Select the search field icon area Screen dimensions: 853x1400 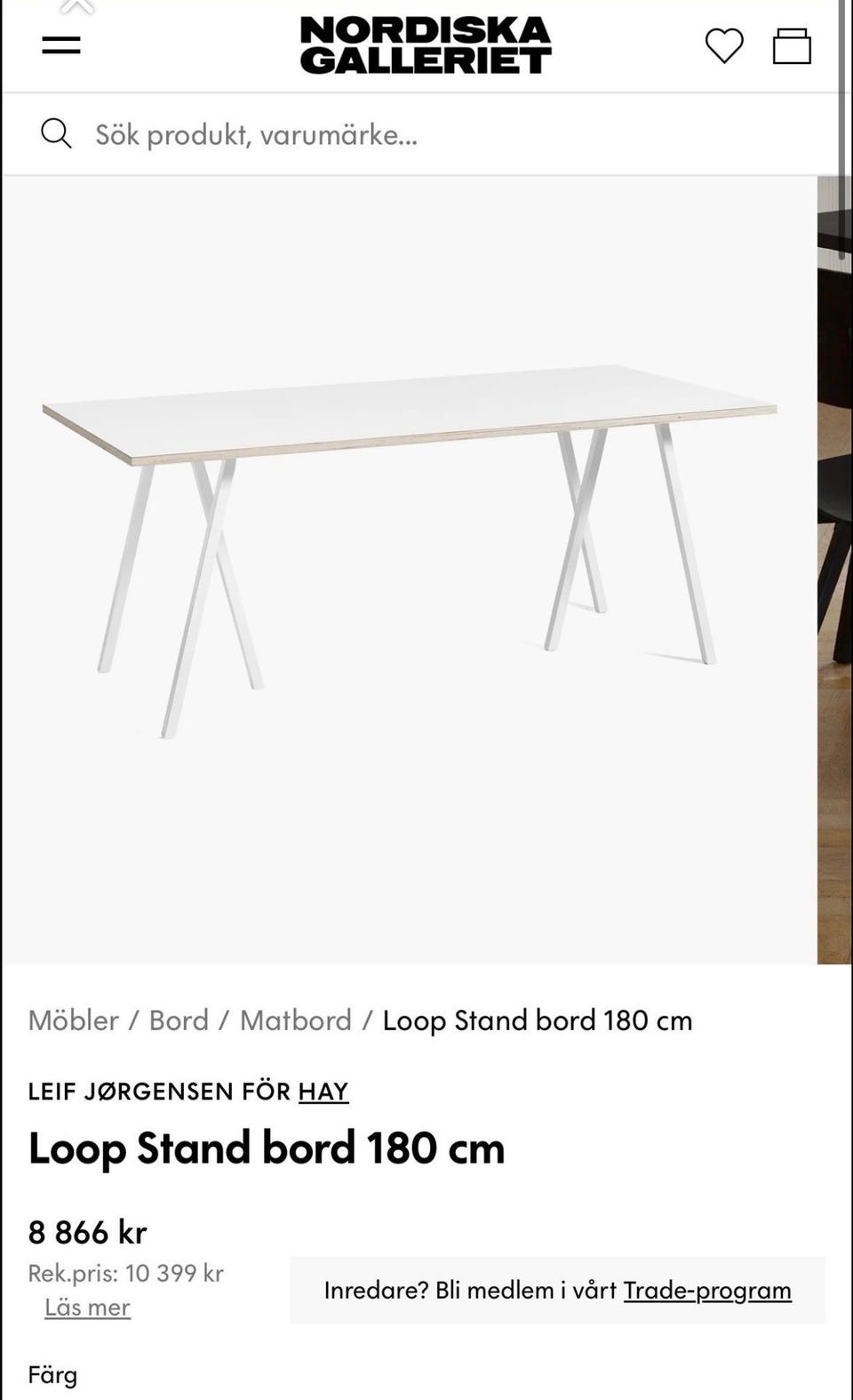[58, 133]
